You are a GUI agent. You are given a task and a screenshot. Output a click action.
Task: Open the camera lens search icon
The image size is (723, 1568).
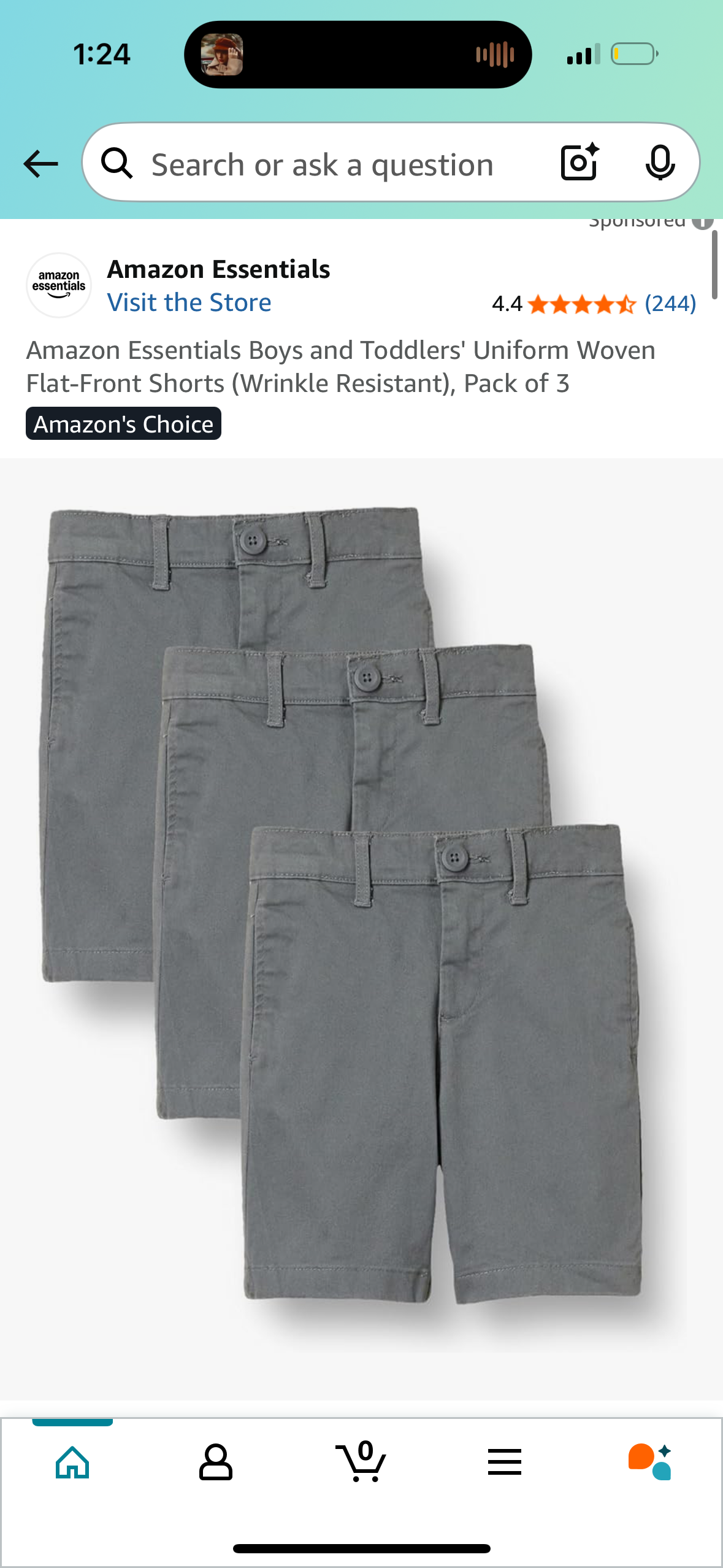coord(579,163)
